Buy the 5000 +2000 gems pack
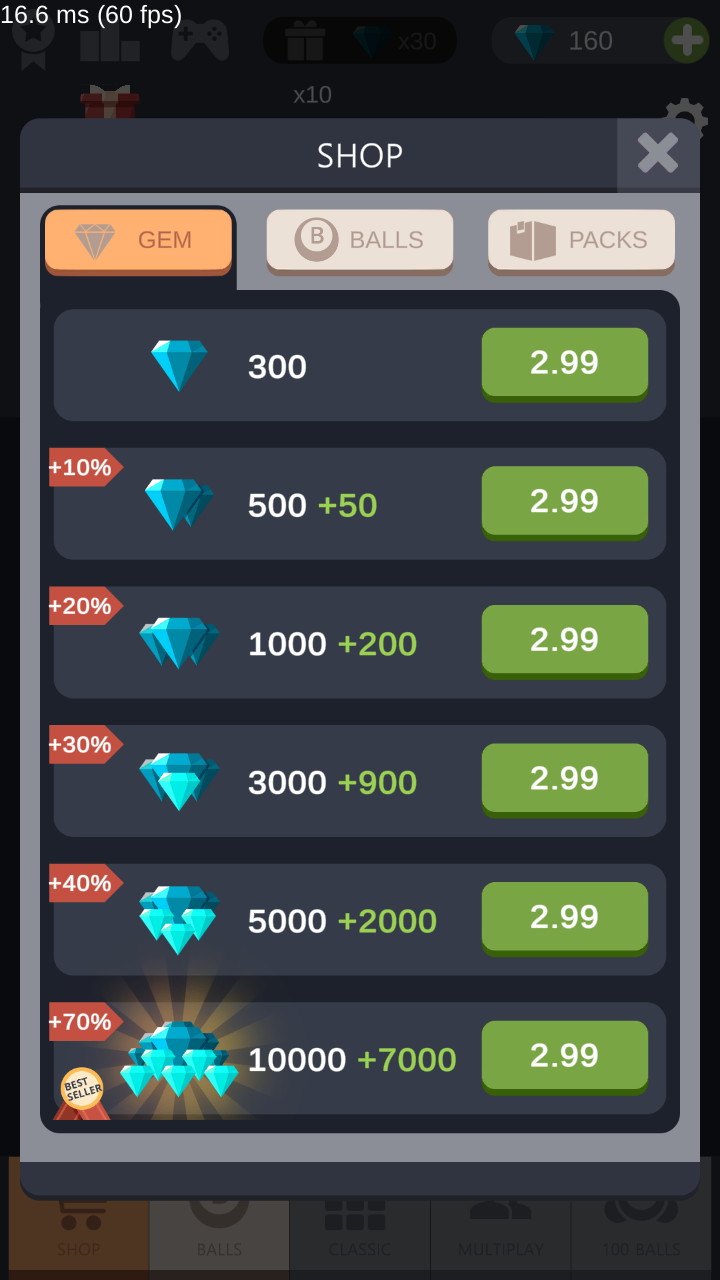This screenshot has height=1280, width=720. pos(564,918)
